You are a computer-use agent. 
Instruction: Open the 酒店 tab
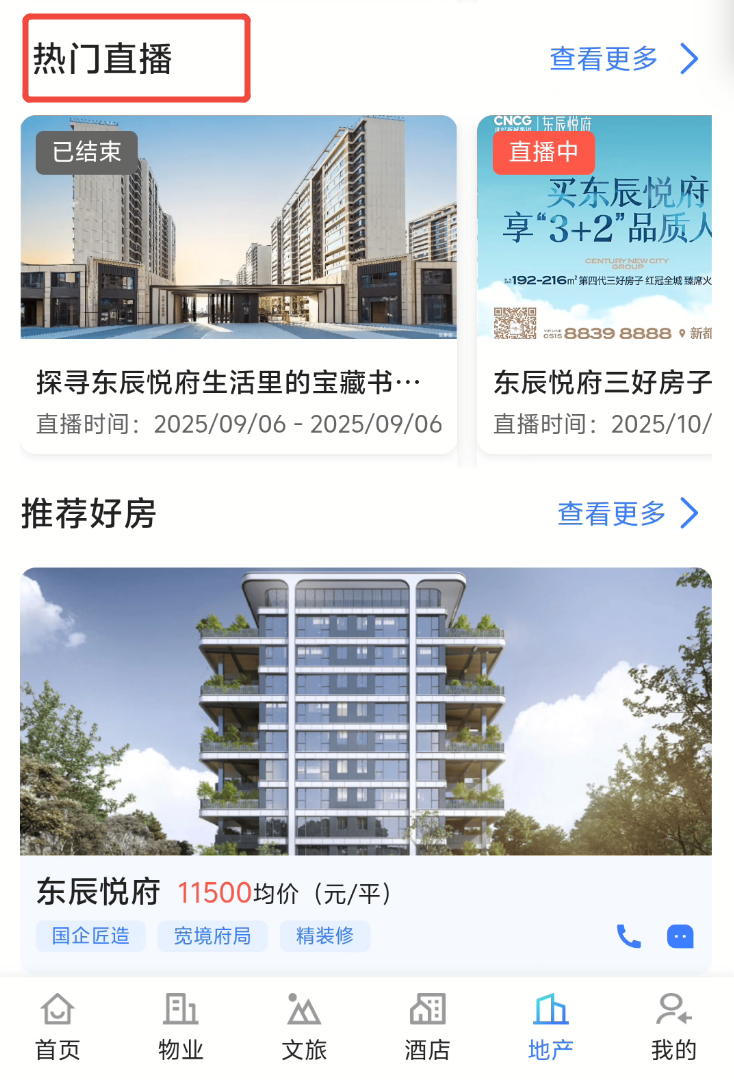[x=427, y=1026]
